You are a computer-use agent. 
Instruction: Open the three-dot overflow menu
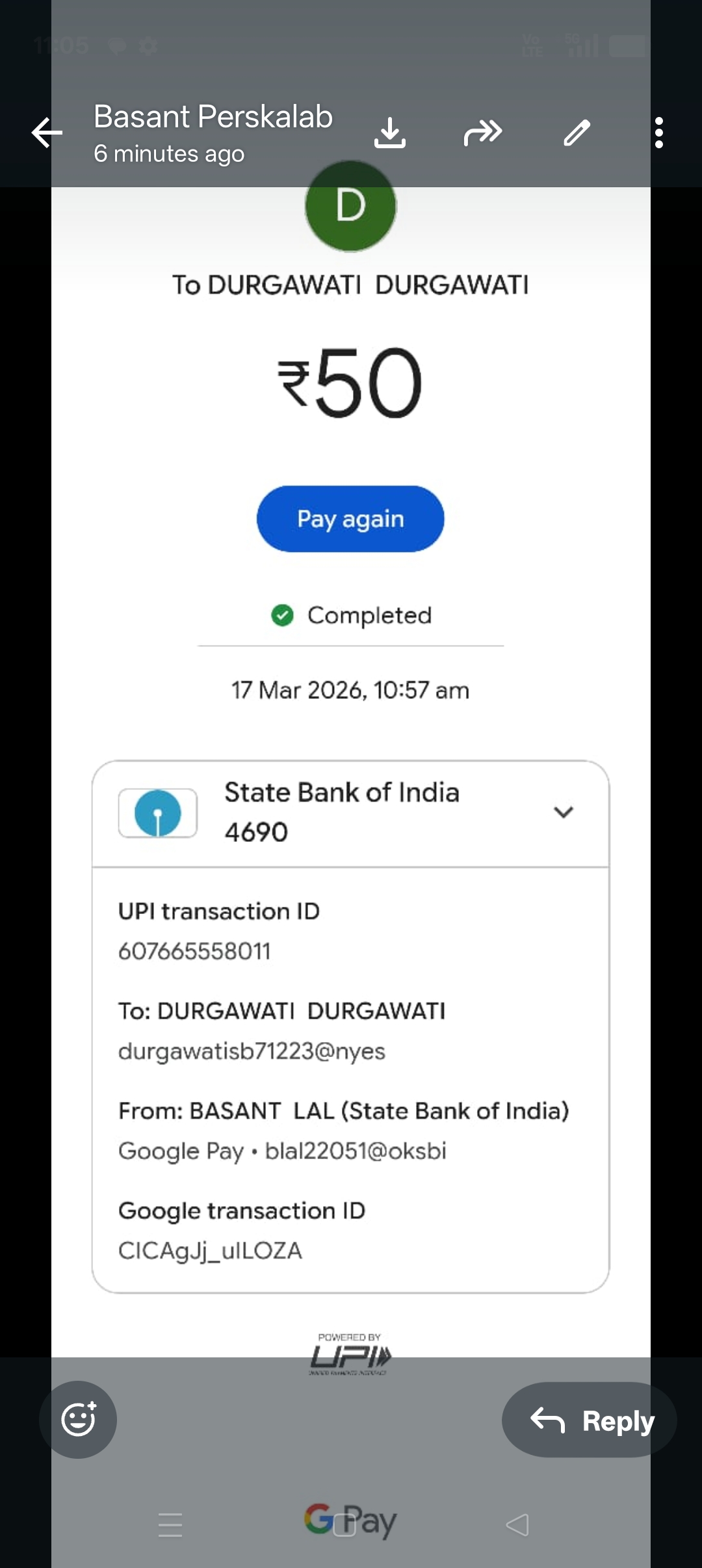coord(659,133)
